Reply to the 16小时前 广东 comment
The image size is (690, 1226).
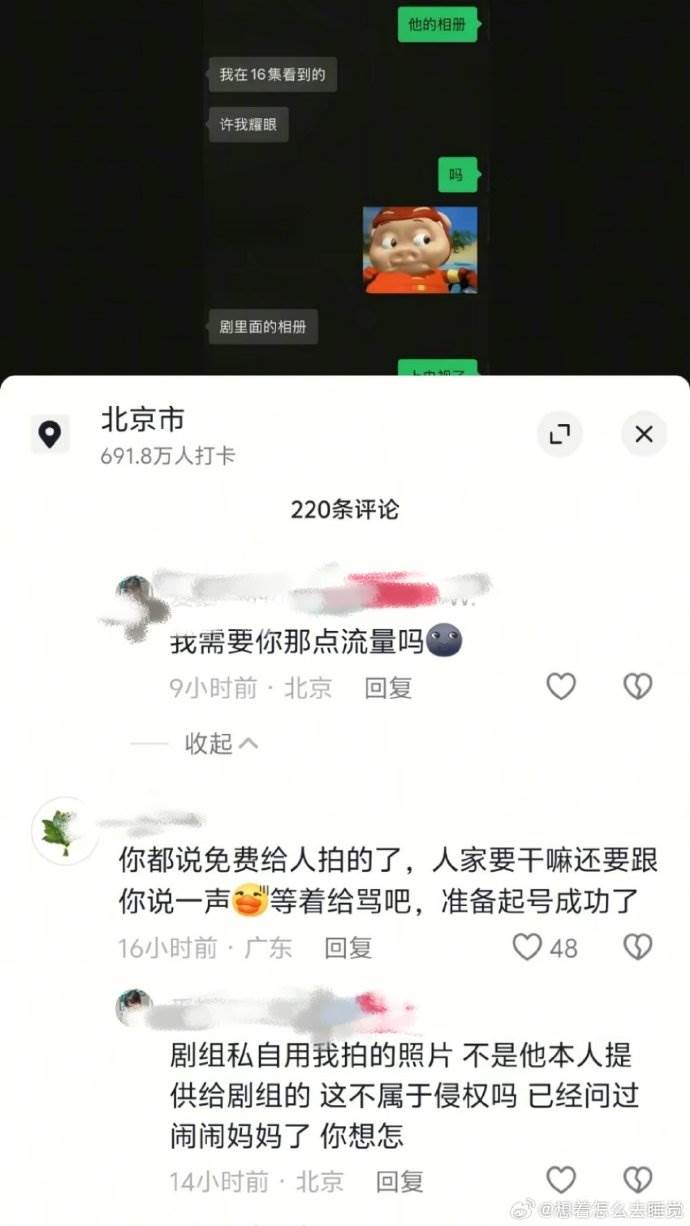coord(348,948)
